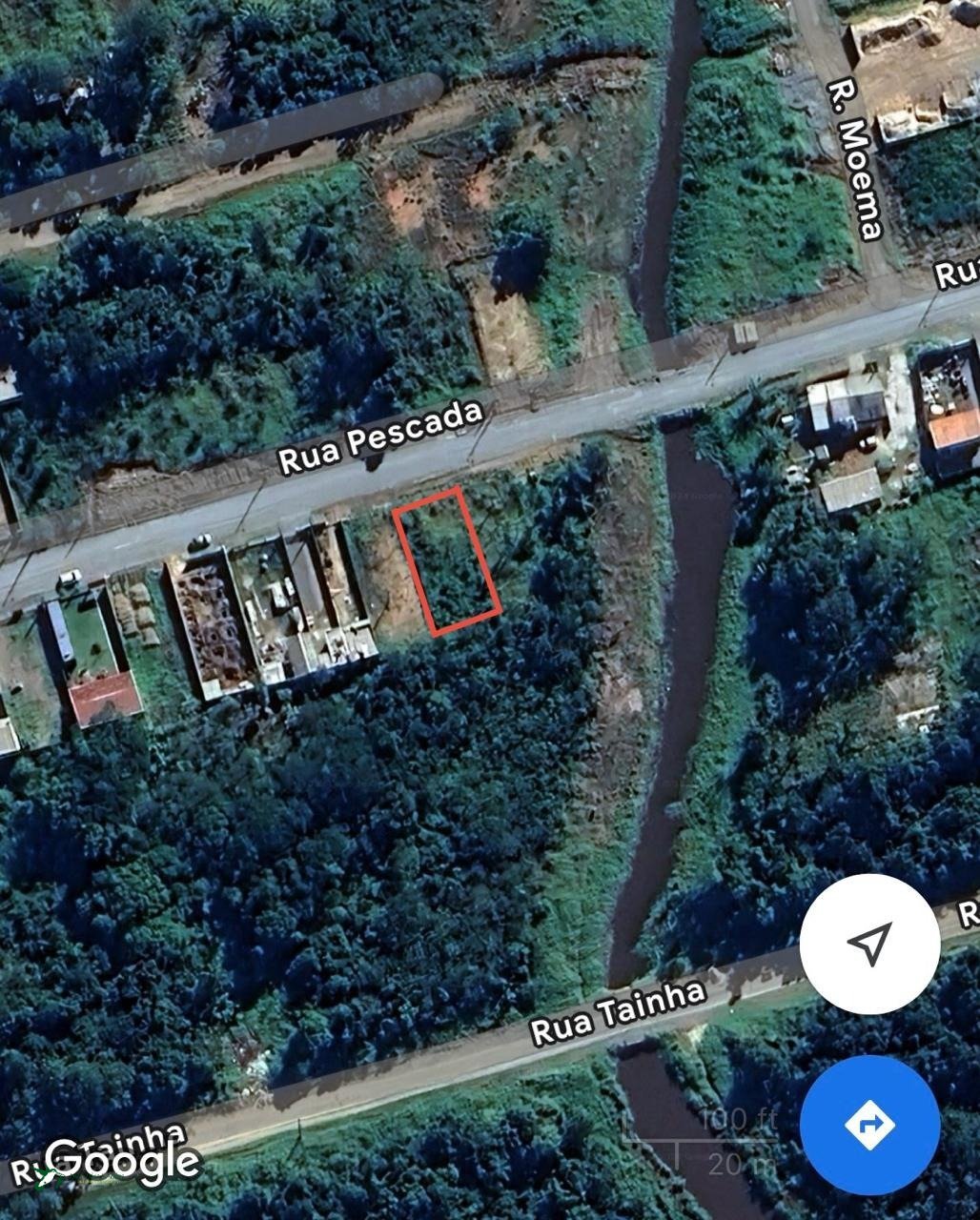
Task: Center the map on my location
Action: 869,944
